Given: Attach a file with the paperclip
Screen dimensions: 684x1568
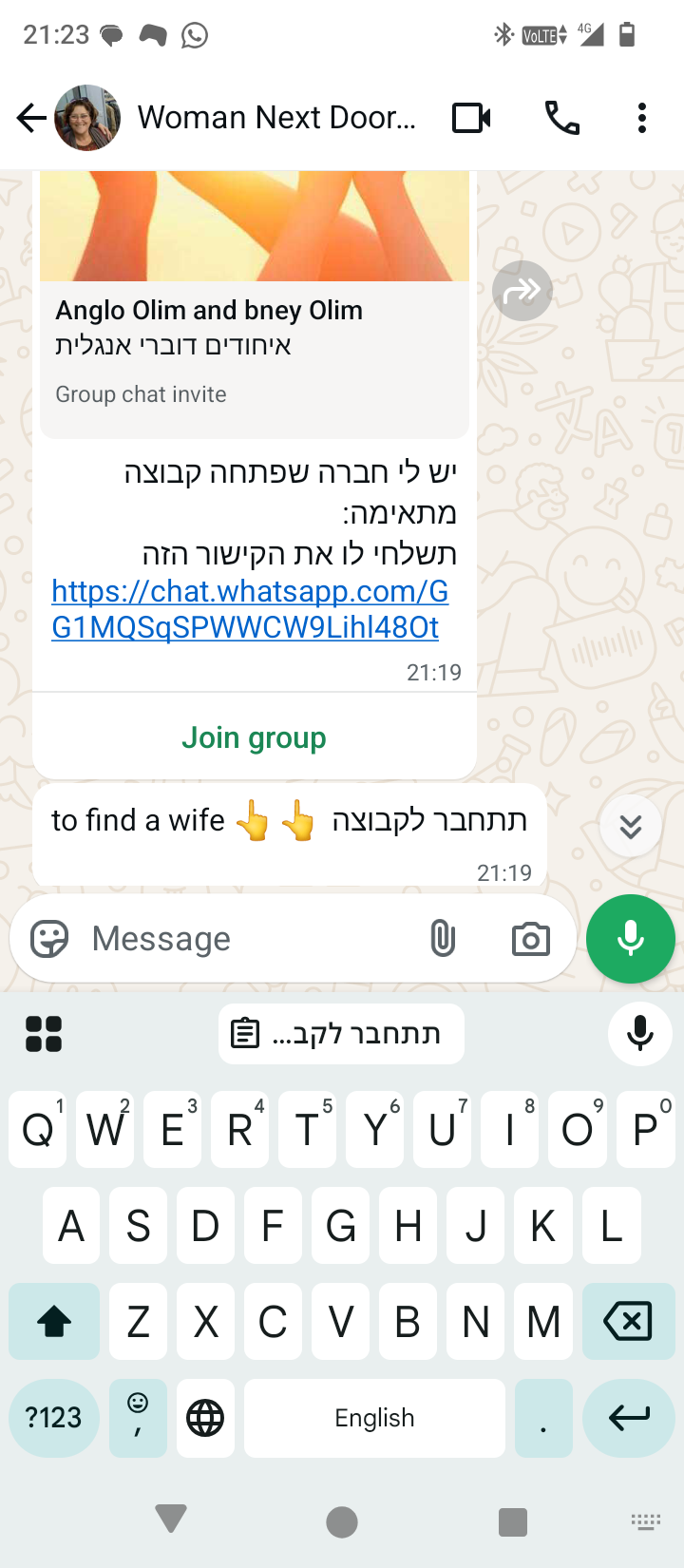Looking at the screenshot, I should [x=443, y=939].
